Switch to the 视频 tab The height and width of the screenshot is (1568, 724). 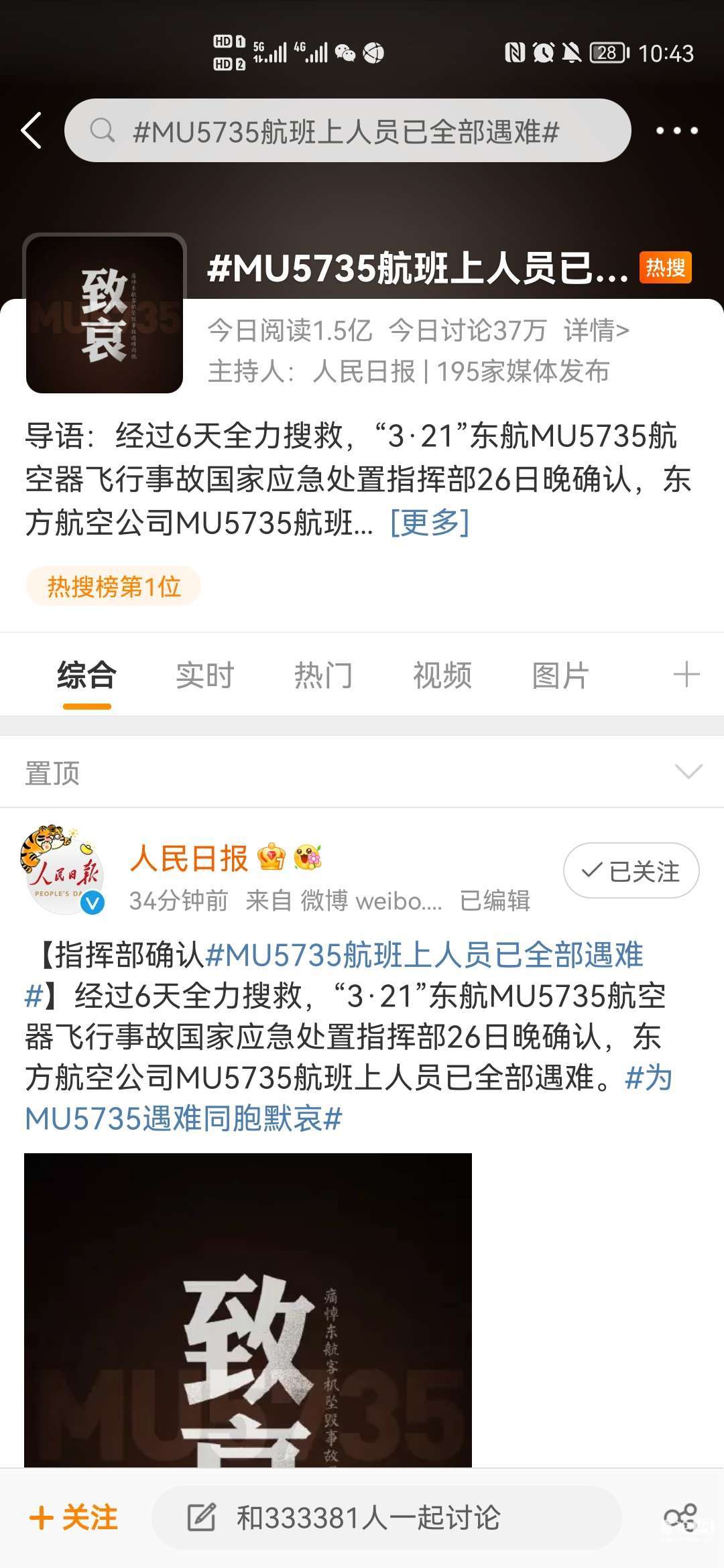click(x=442, y=675)
